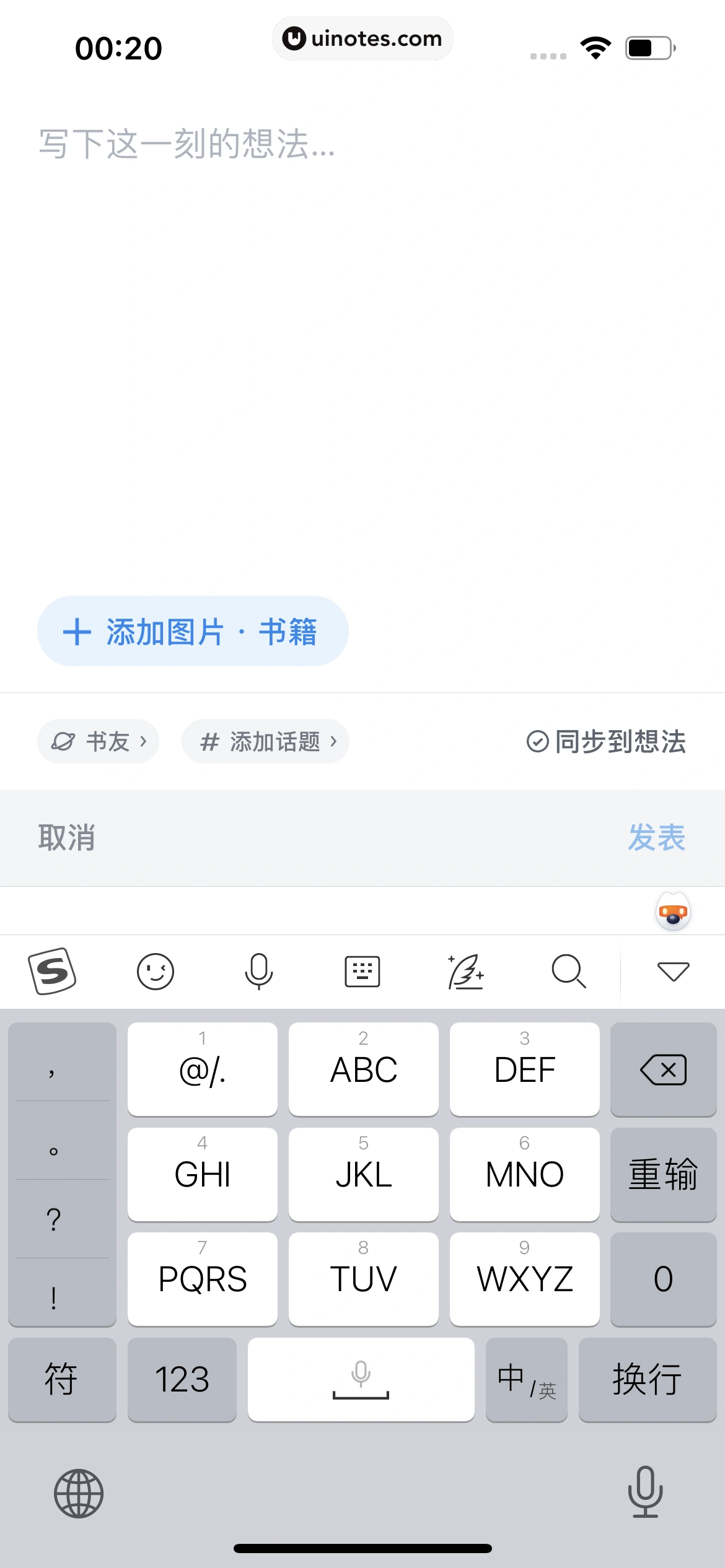Expand the 书友 visibility selector
The height and width of the screenshot is (1568, 725).
point(98,741)
